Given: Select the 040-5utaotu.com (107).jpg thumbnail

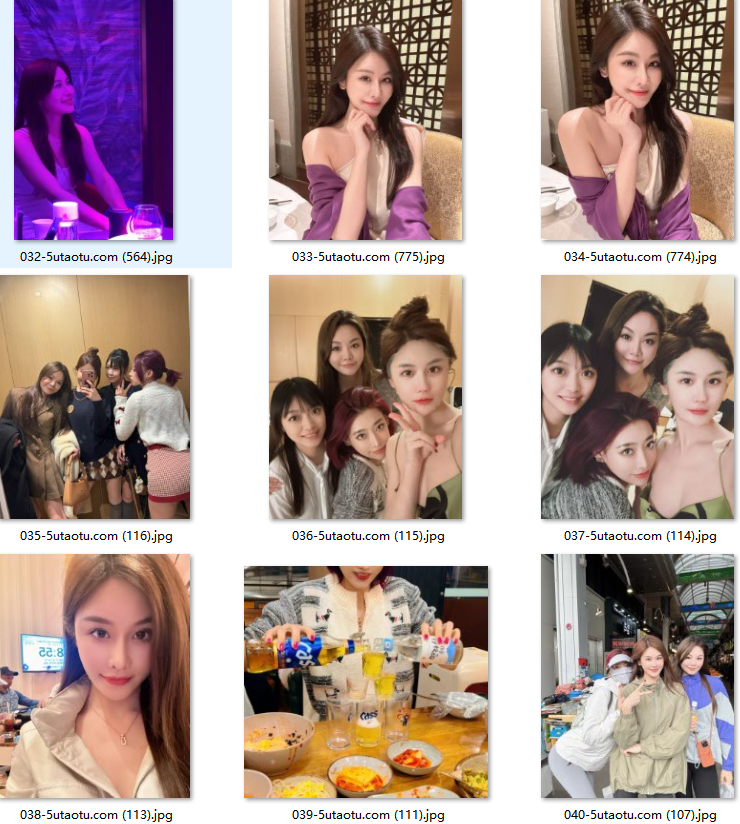Looking at the screenshot, I should 637,676.
